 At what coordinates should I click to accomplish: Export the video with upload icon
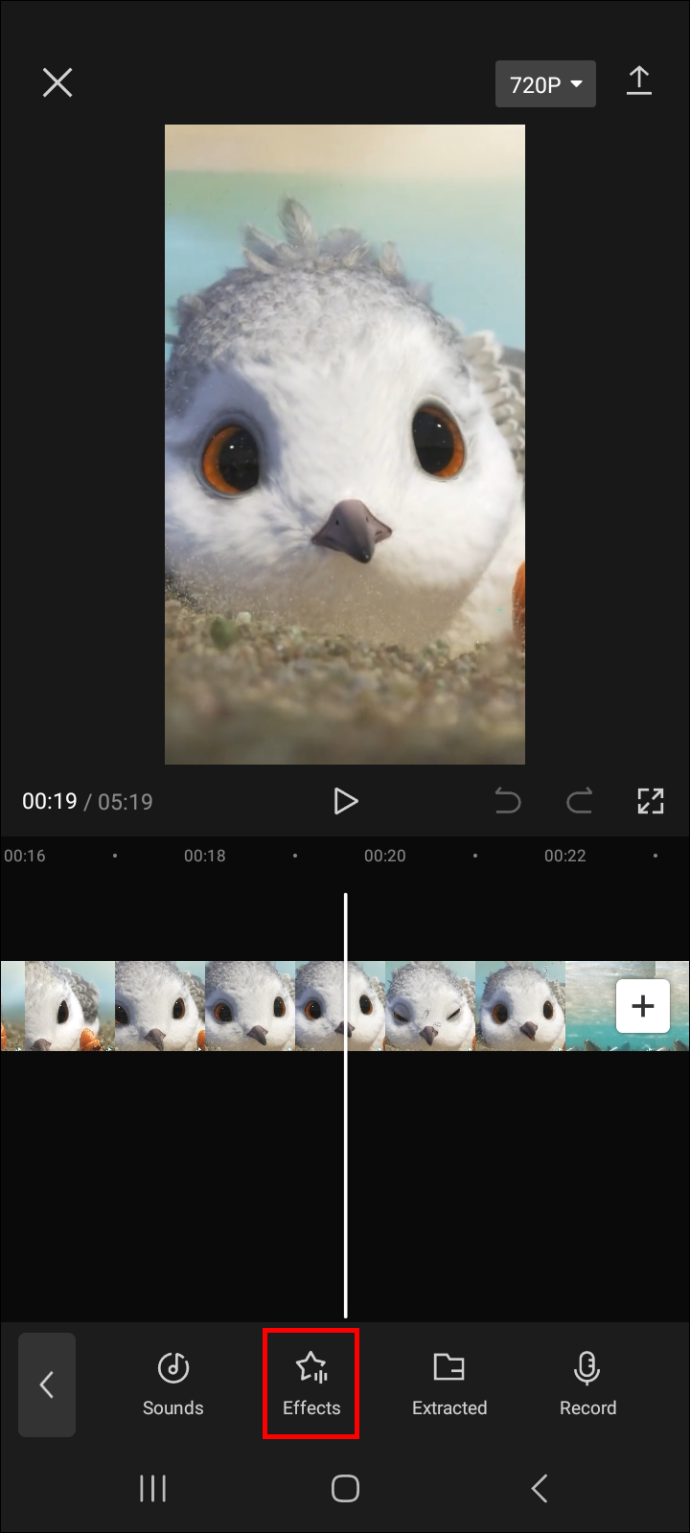[639, 82]
